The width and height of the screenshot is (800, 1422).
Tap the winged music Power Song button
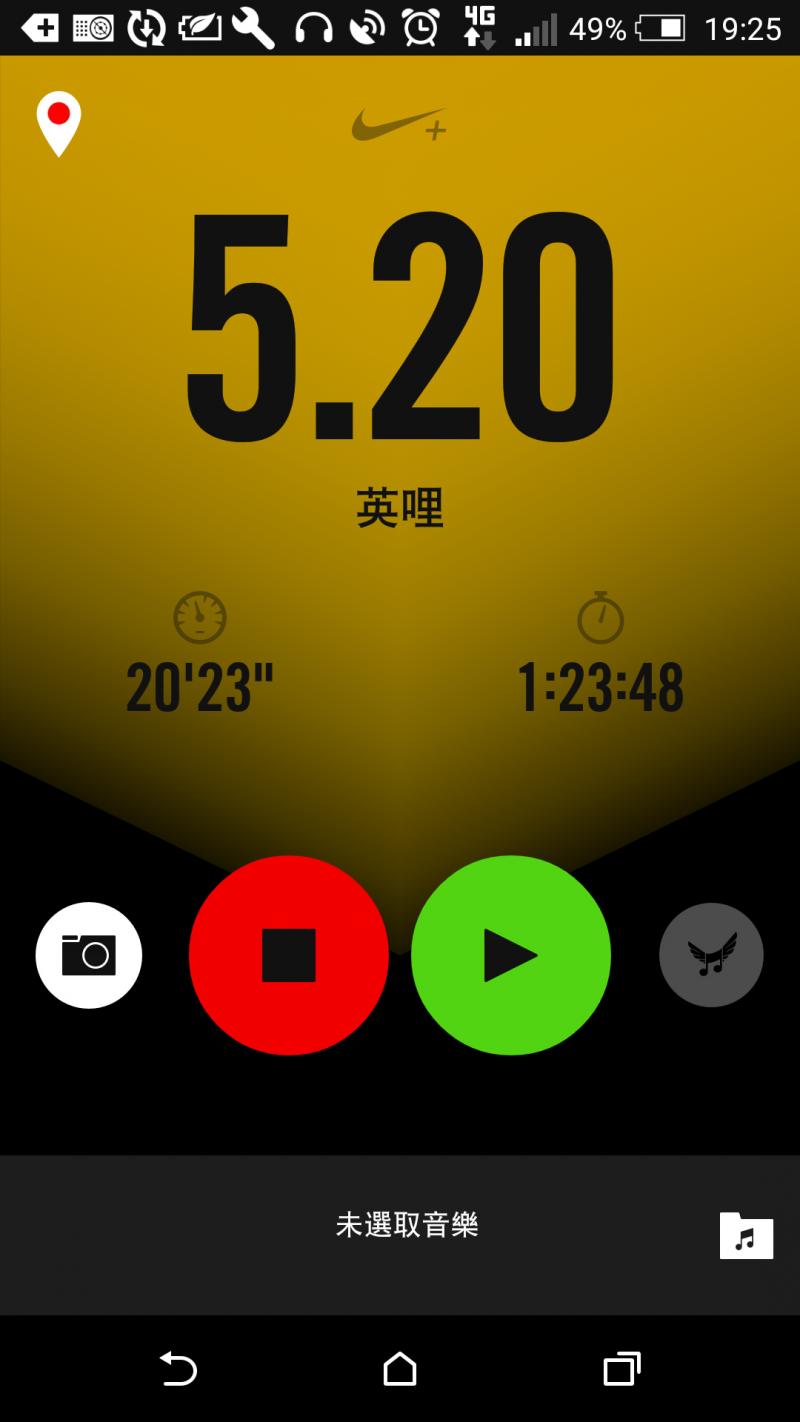click(x=711, y=955)
